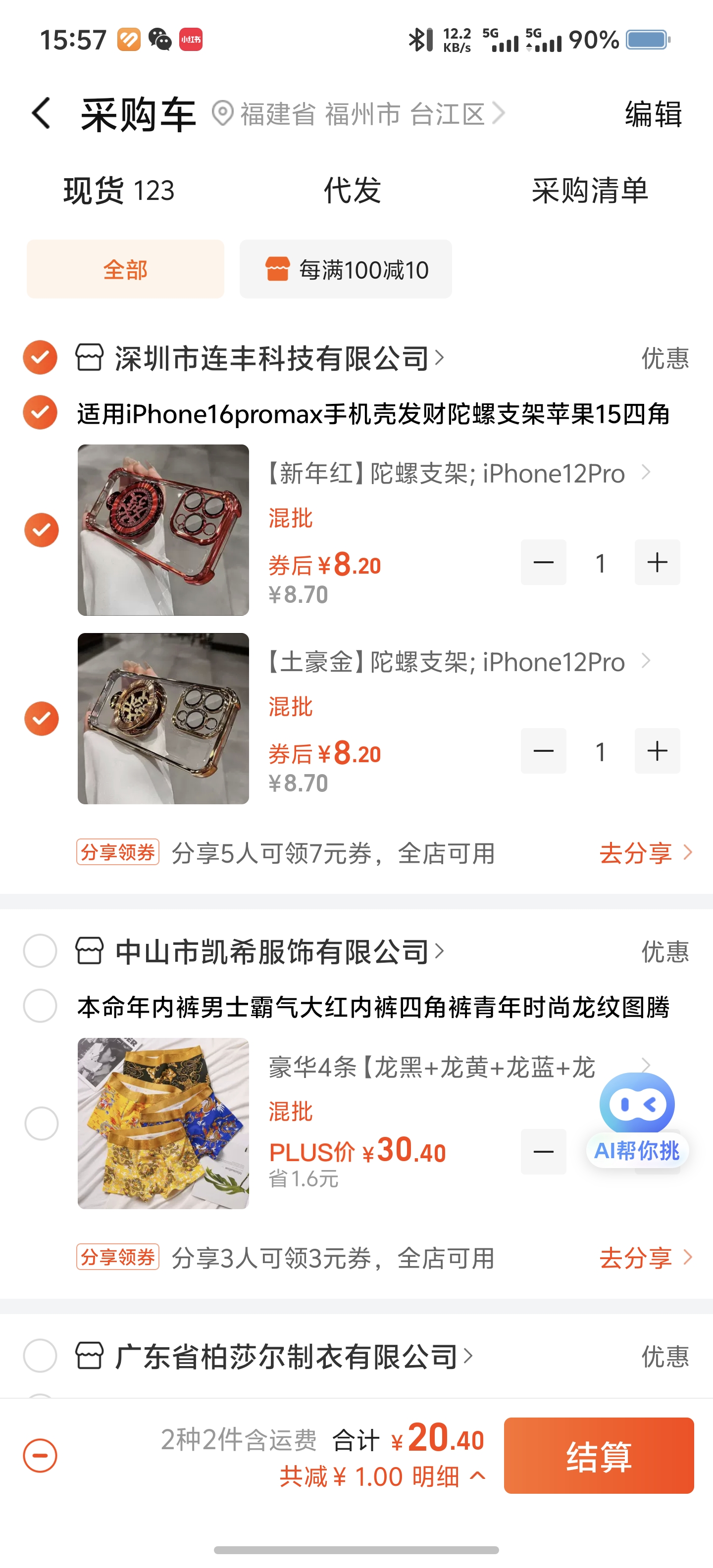Select the 中山市凯希服饰有限公司 store checkbox

point(40,951)
